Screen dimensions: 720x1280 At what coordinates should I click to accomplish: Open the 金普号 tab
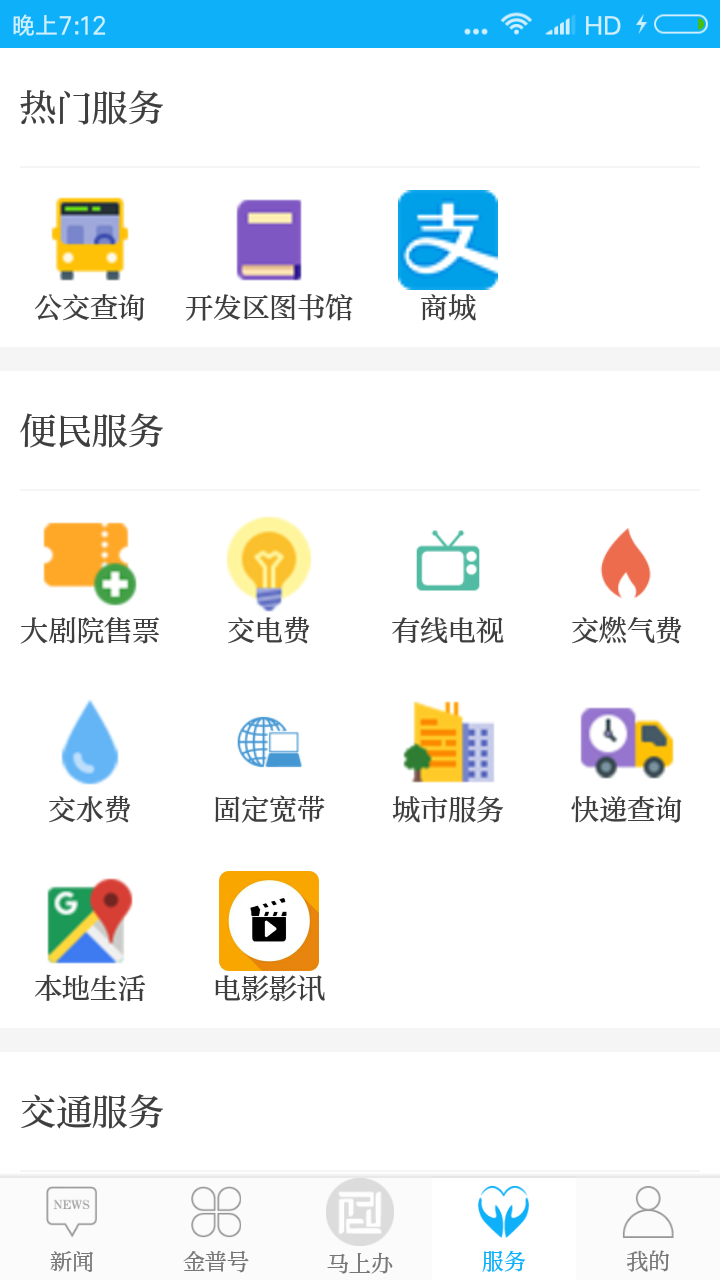[215, 1227]
